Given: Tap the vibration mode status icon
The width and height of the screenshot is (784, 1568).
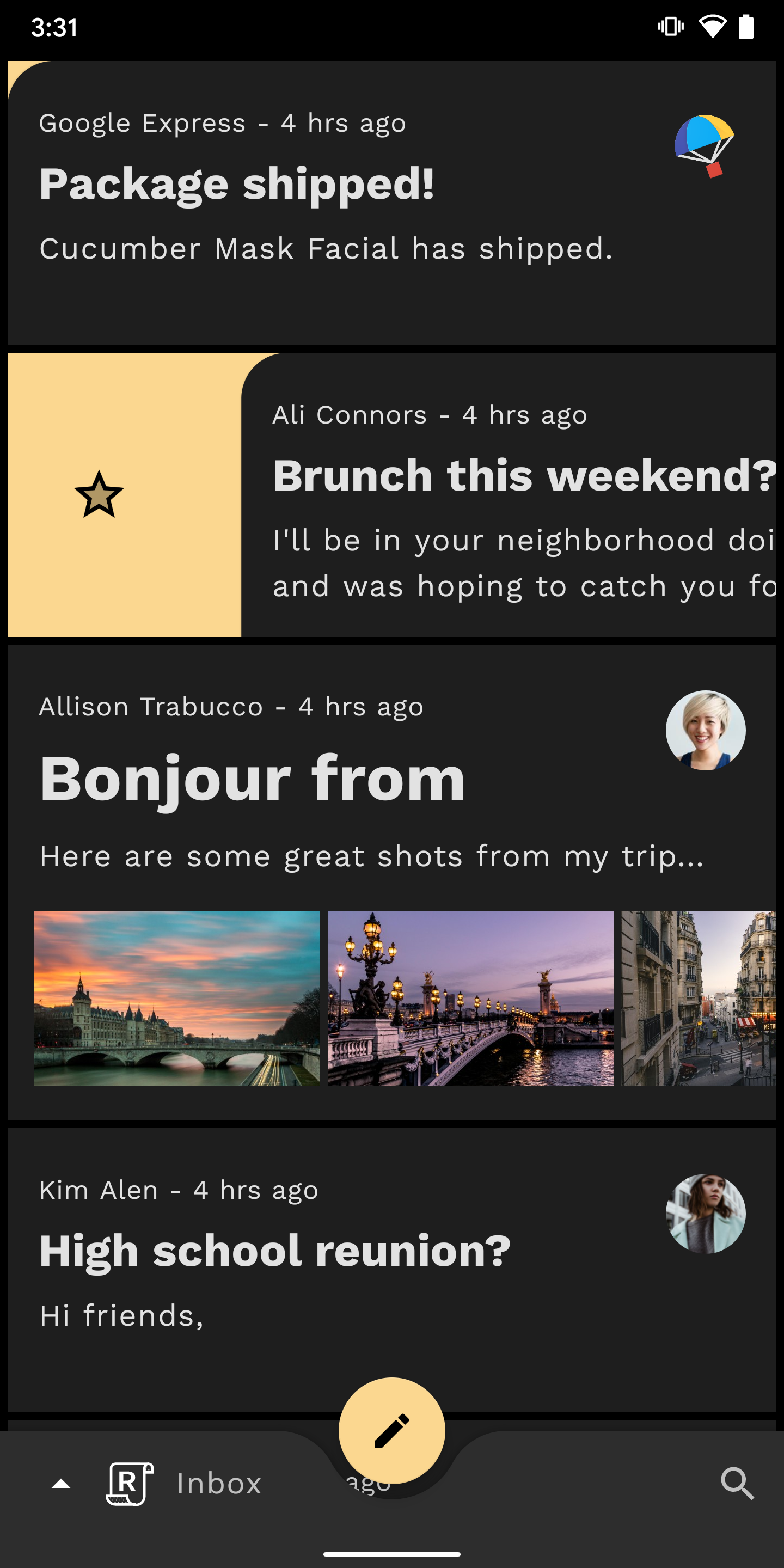Looking at the screenshot, I should [x=670, y=26].
